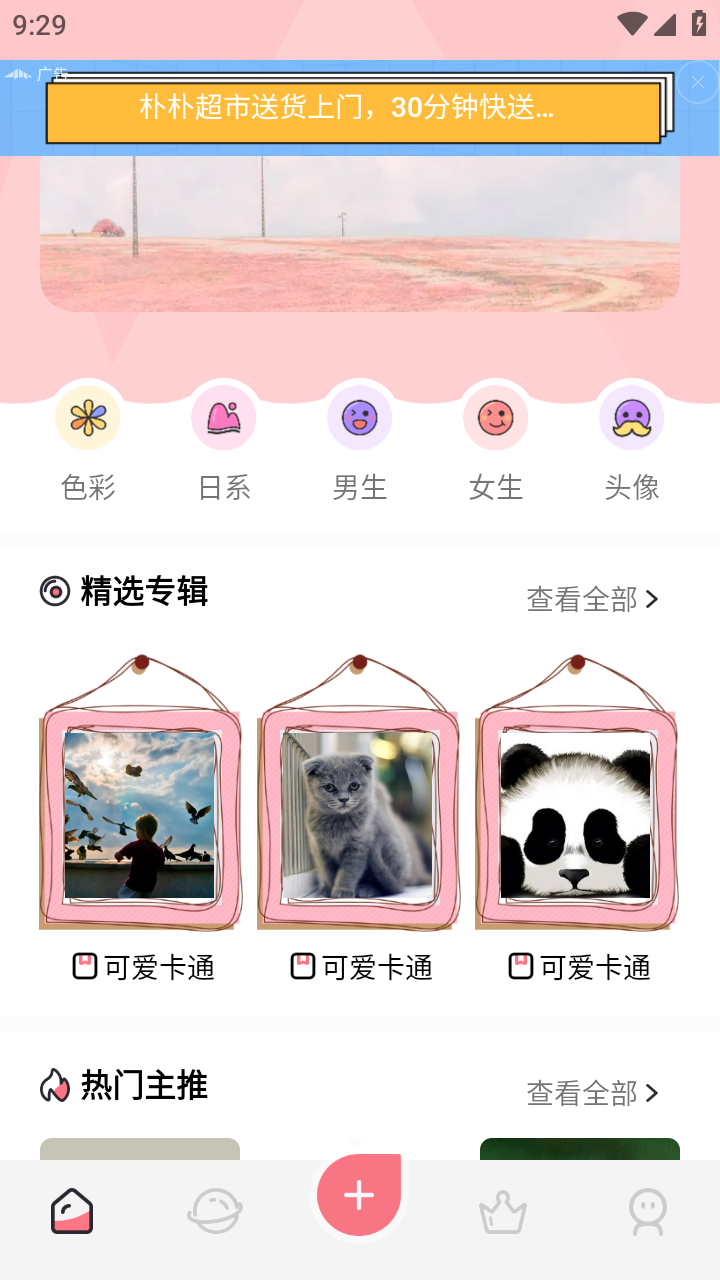This screenshot has width=720, height=1280.
Task: Select the planet discover icon in bottom bar
Action: tap(215, 1210)
